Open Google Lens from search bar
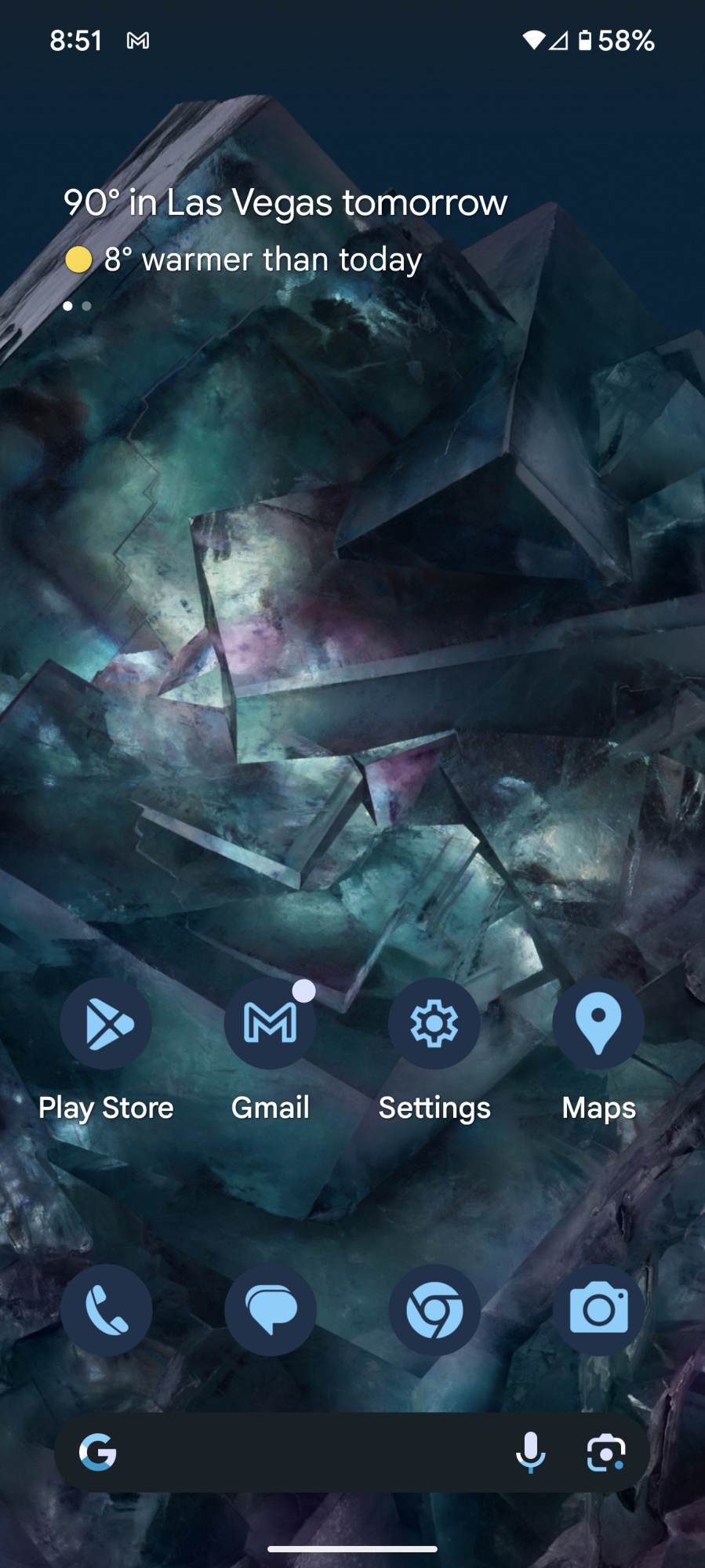This screenshot has height=1568, width=705. 606,1453
